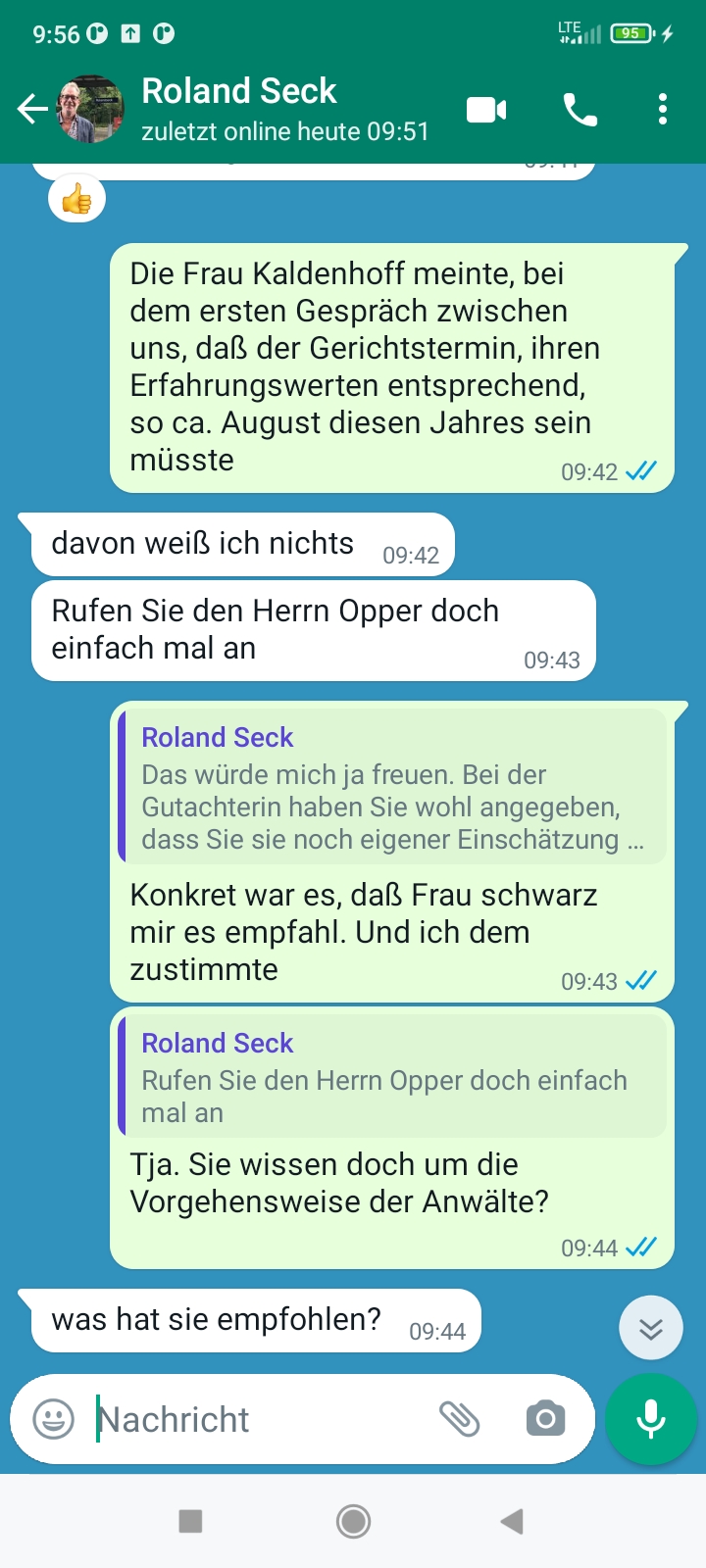Image resolution: width=706 pixels, height=1568 pixels.
Task: Start a voice call with Roland Seck
Action: [580, 109]
